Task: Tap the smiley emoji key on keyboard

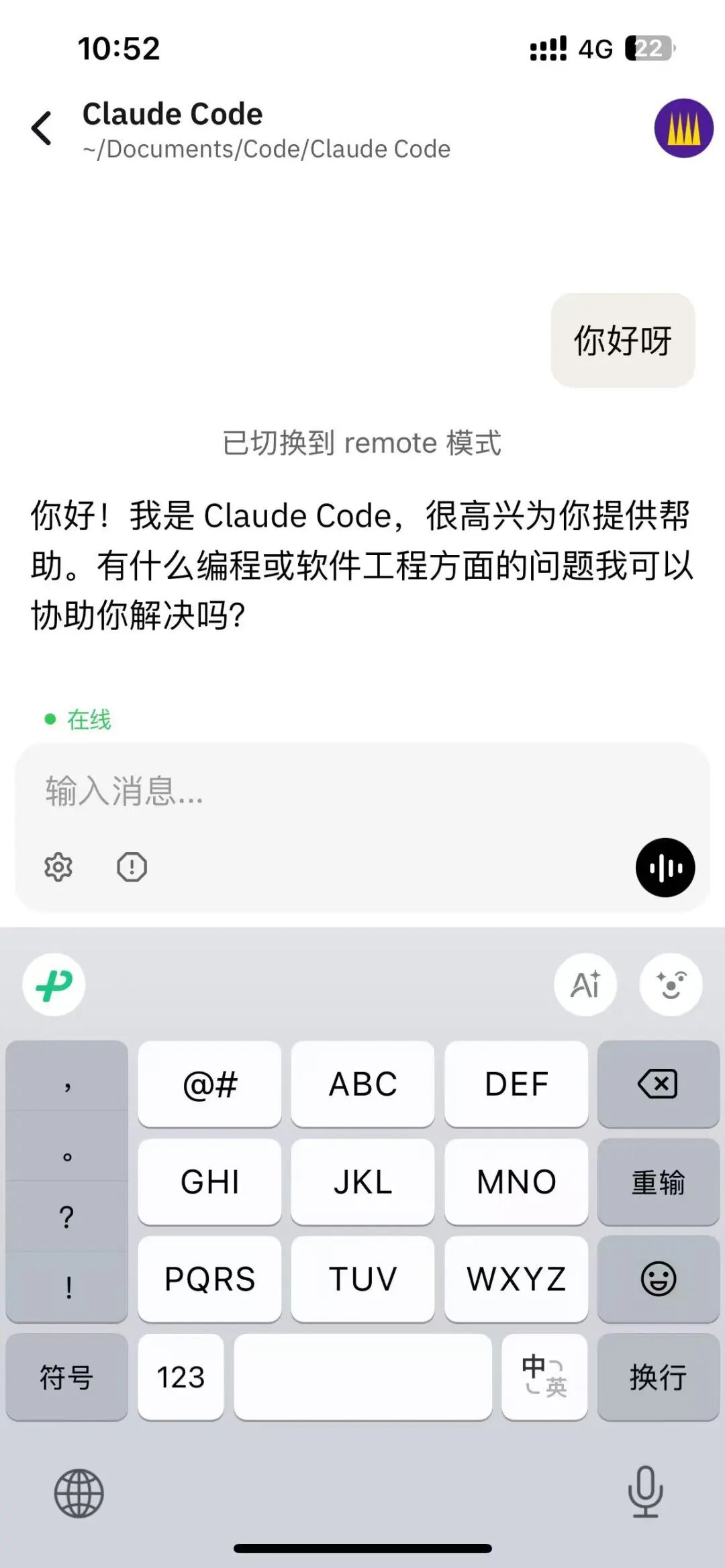Action: pyautogui.click(x=657, y=1277)
